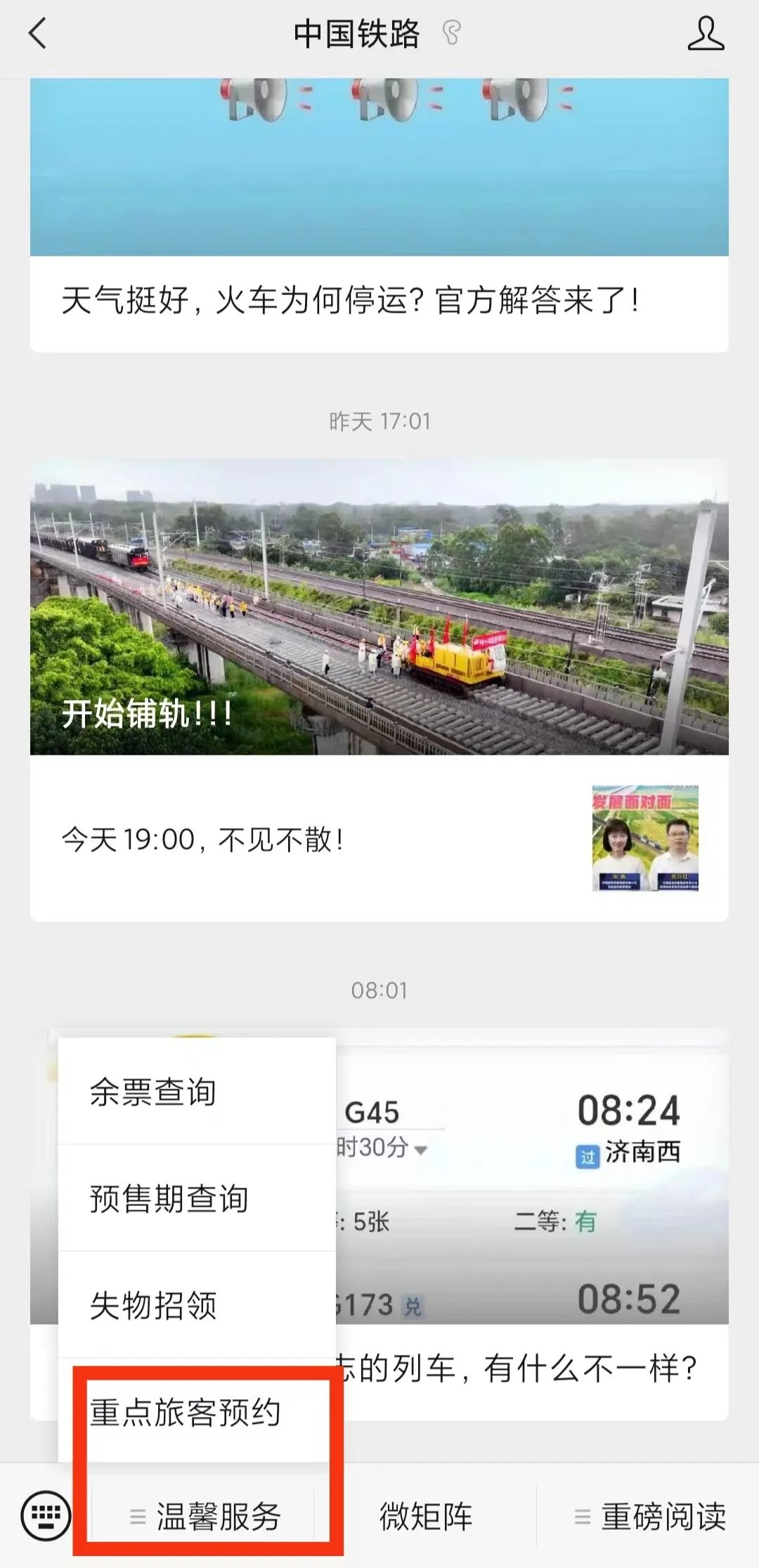Open the 开始铺轨 article card
The height and width of the screenshot is (1568, 759).
tap(379, 607)
